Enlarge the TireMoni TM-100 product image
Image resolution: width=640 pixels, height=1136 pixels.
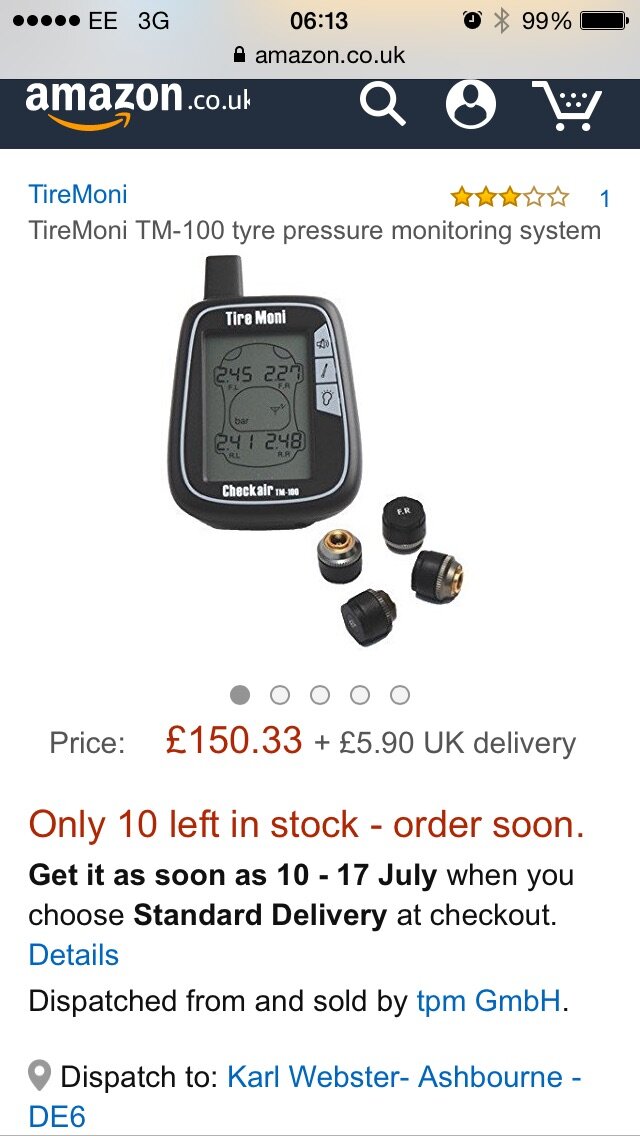pyautogui.click(x=320, y=450)
